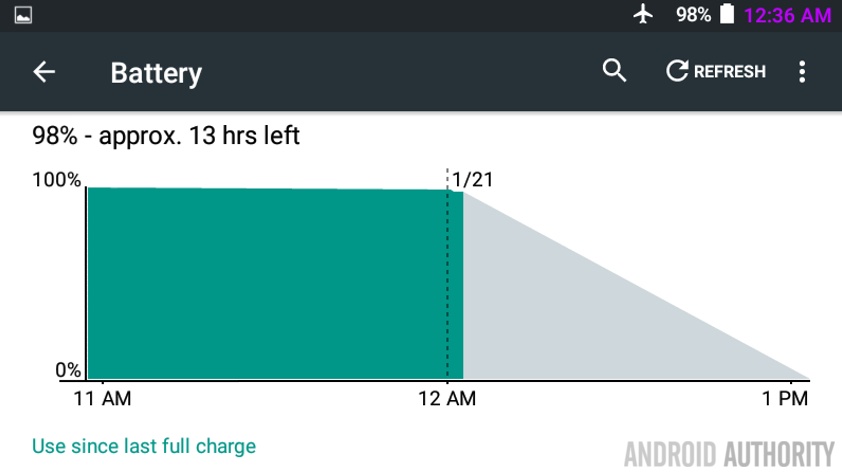The height and width of the screenshot is (474, 842).
Task: Open the overflow menu
Action: (x=801, y=71)
